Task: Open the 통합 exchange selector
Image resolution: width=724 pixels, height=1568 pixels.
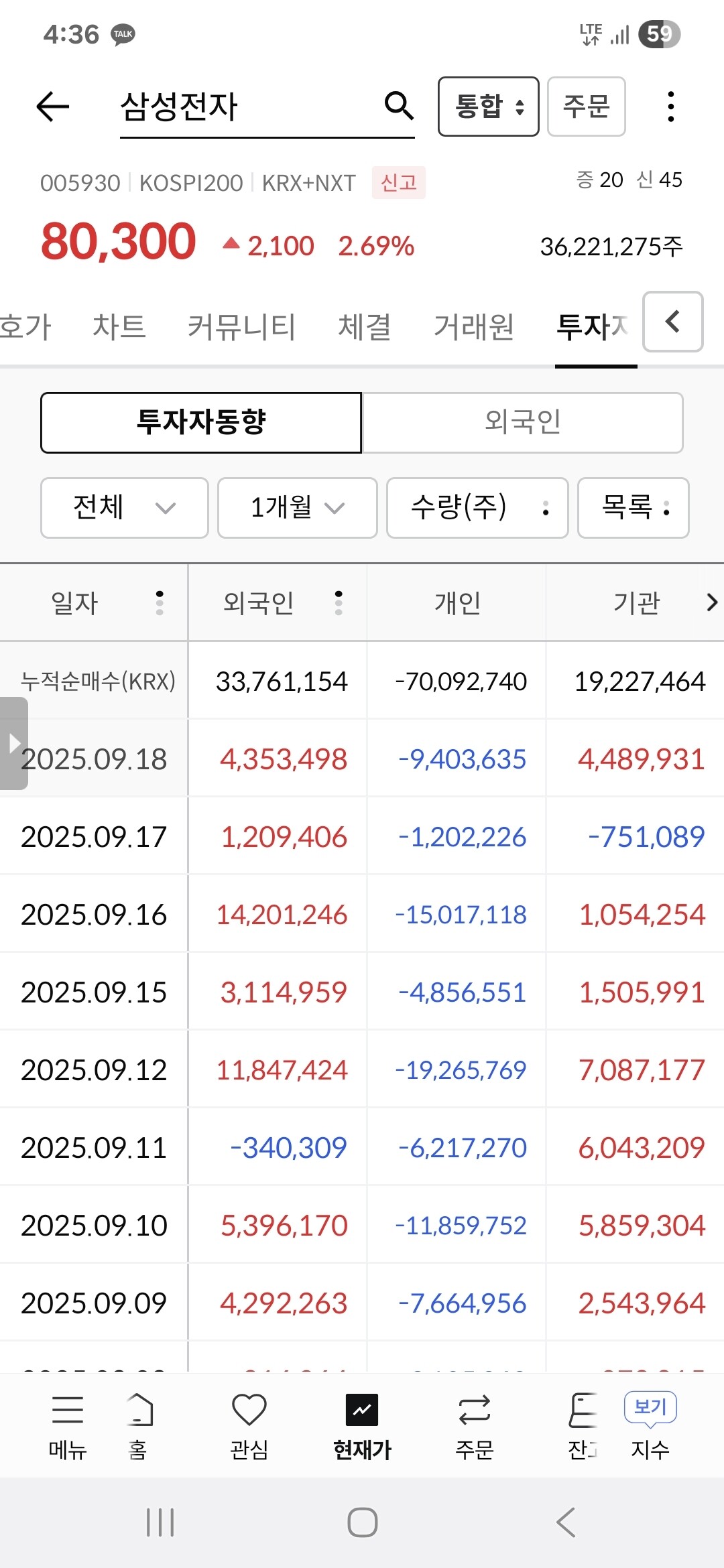Action: [488, 107]
